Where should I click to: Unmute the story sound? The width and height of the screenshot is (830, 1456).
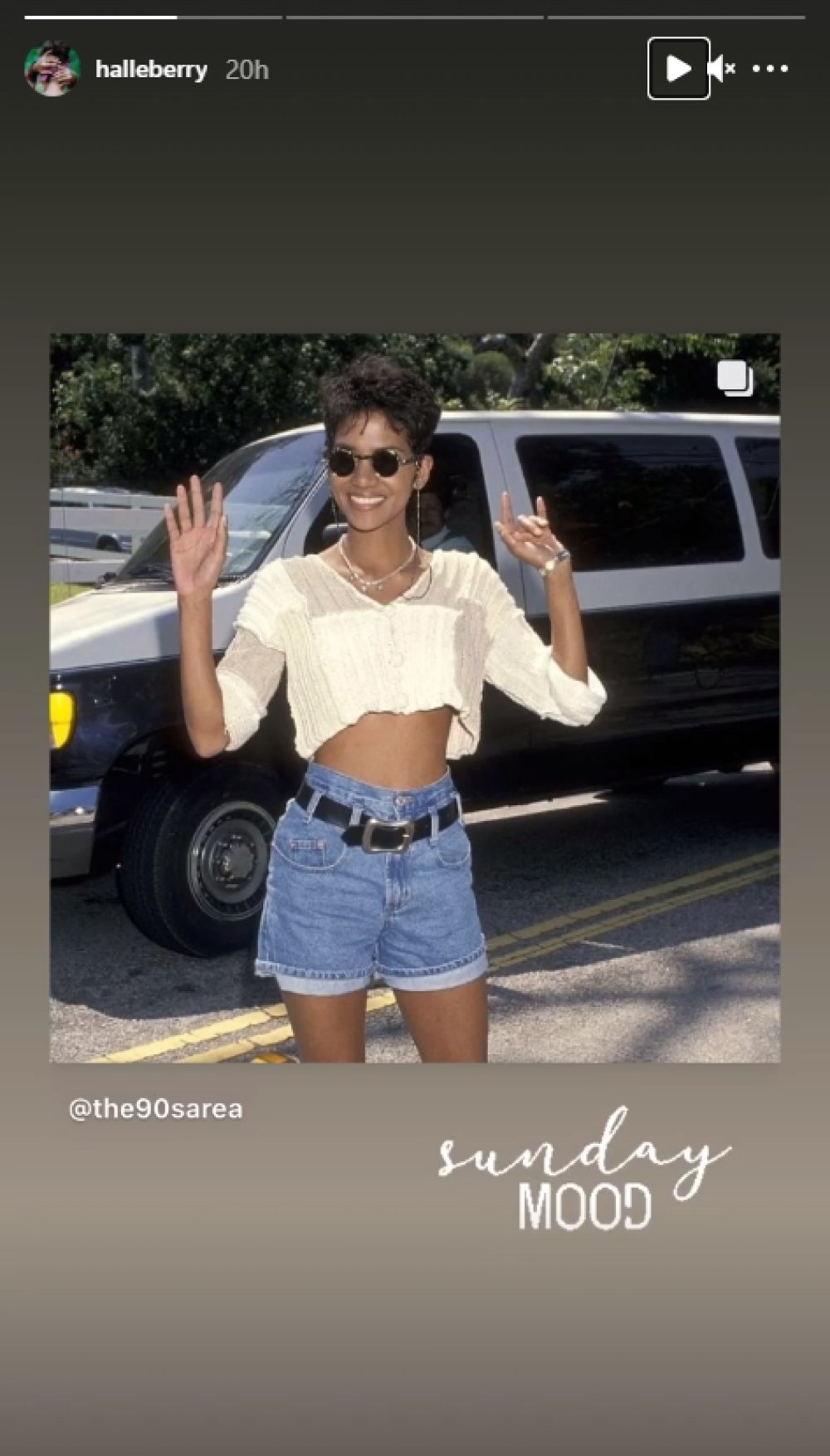click(x=721, y=69)
